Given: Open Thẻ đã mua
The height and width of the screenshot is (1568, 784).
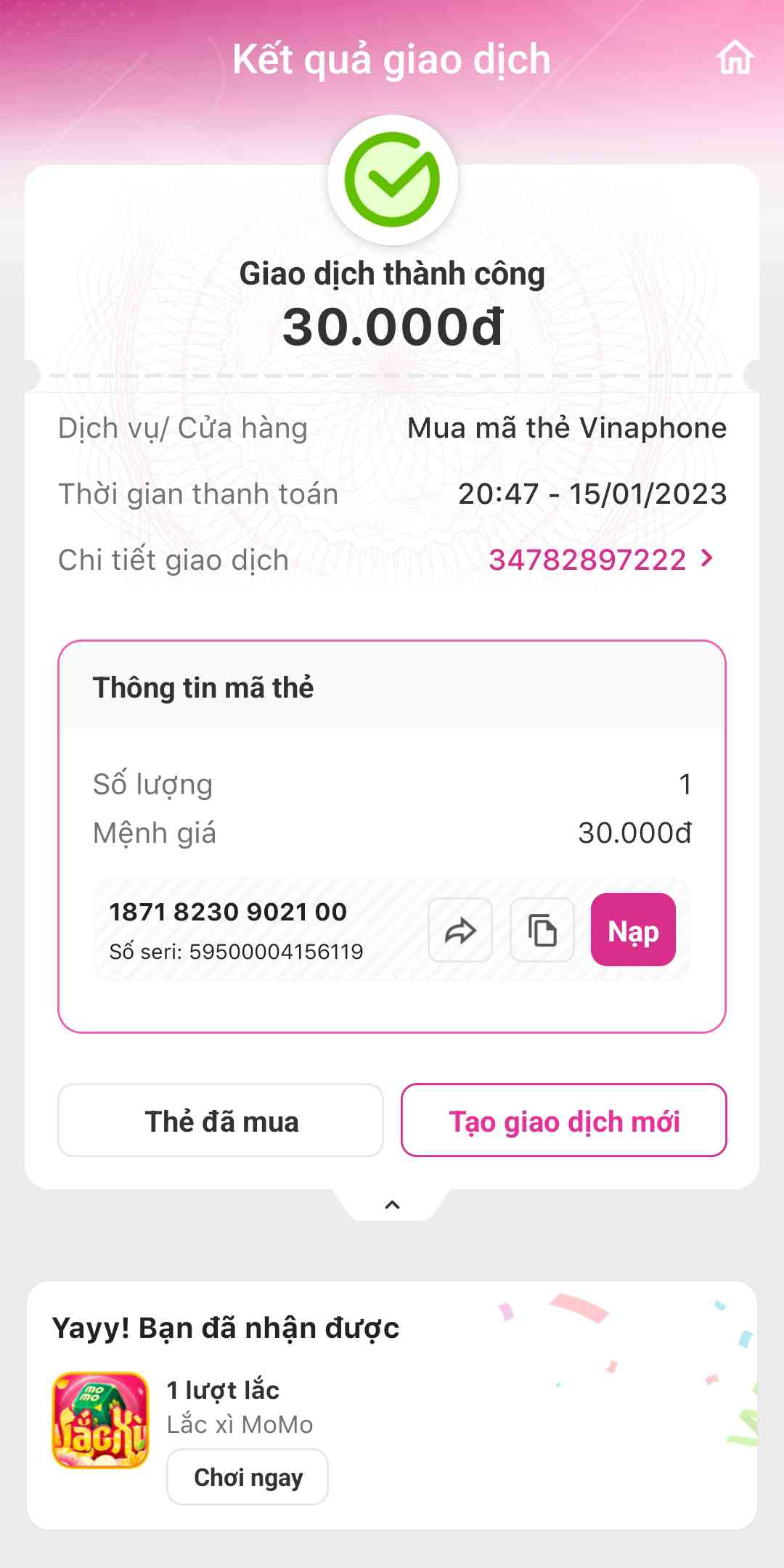Looking at the screenshot, I should click(221, 1121).
